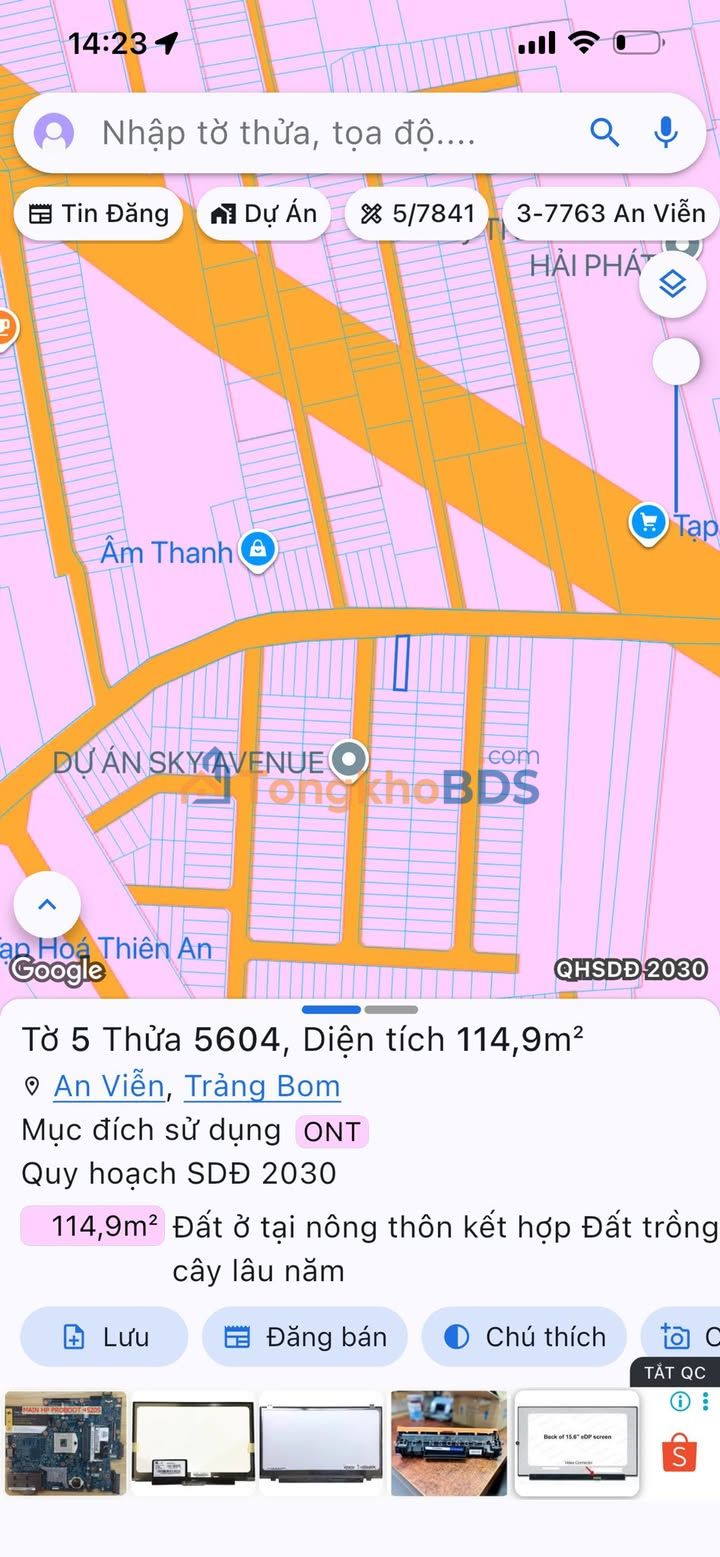This screenshot has height=1557, width=720.
Task: Save this plot with Lưu
Action: click(104, 1337)
